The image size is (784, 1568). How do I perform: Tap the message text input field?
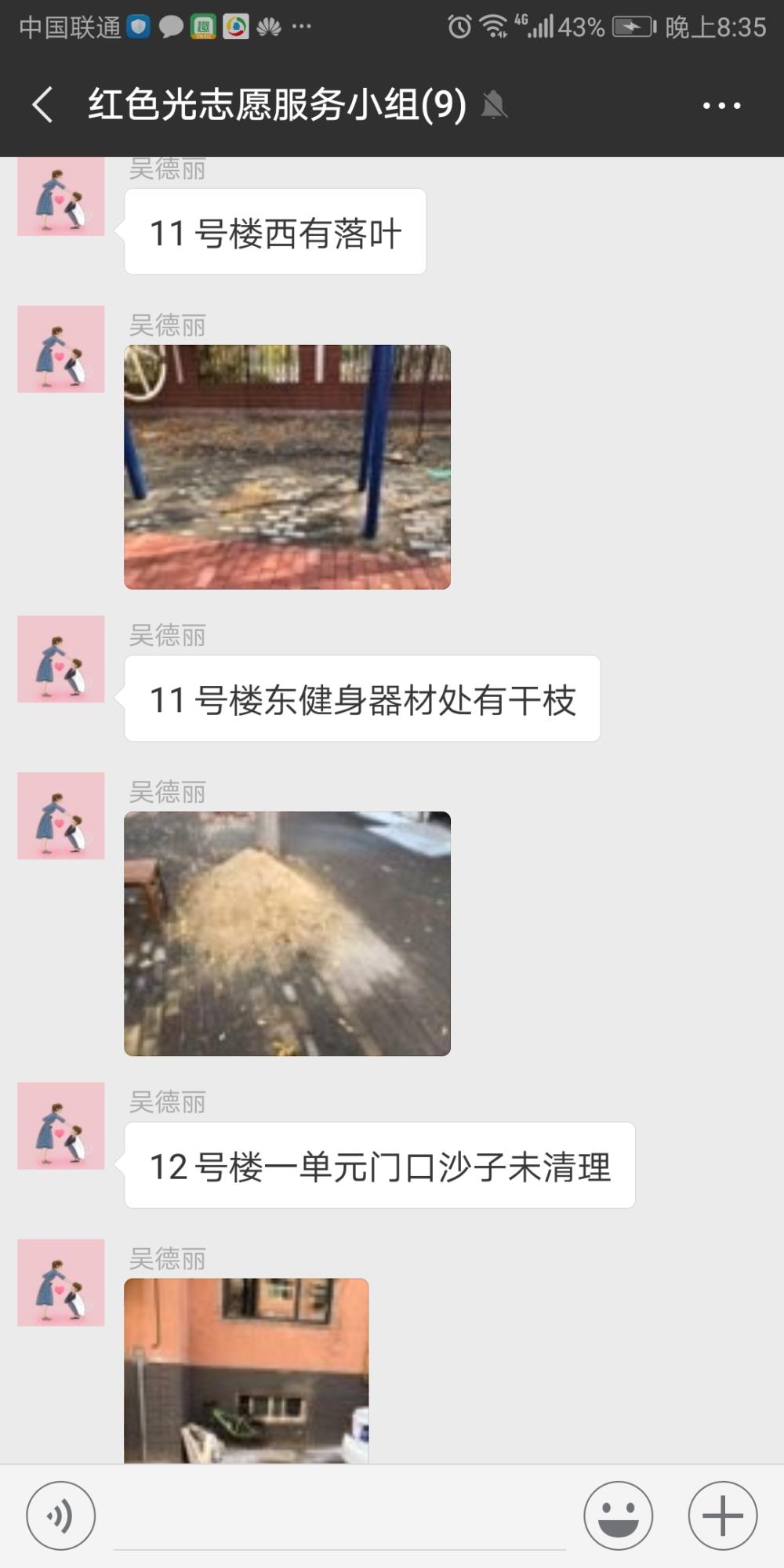coord(339,1517)
